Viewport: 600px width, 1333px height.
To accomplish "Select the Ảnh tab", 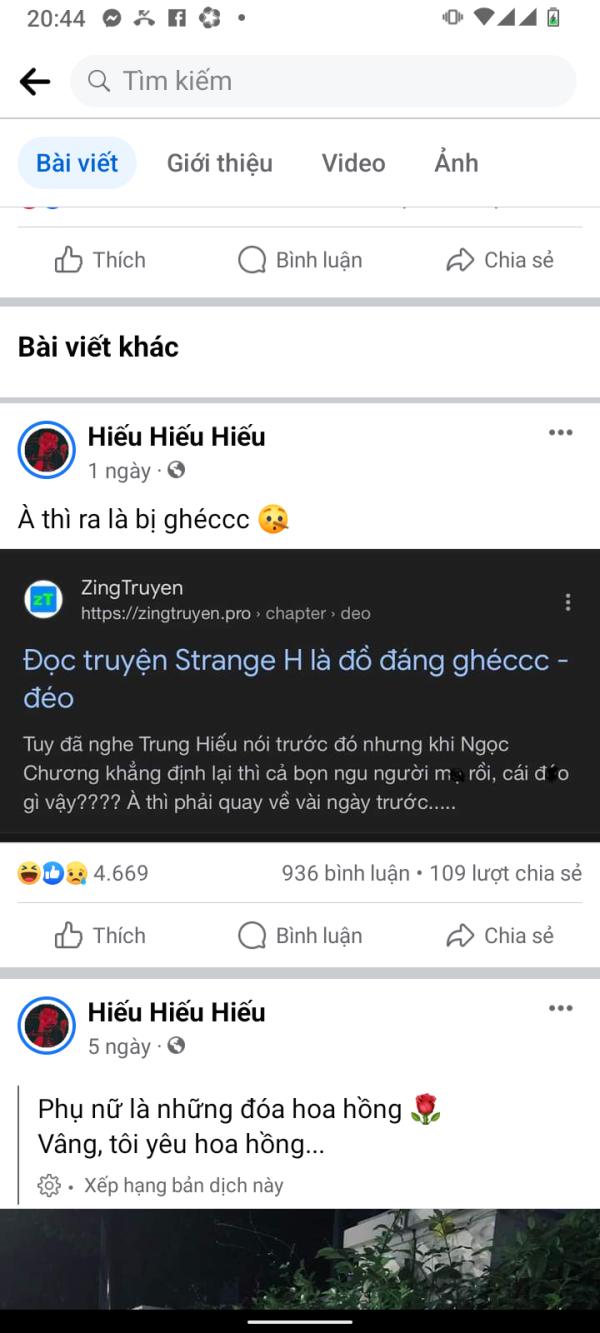I will pyautogui.click(x=456, y=163).
